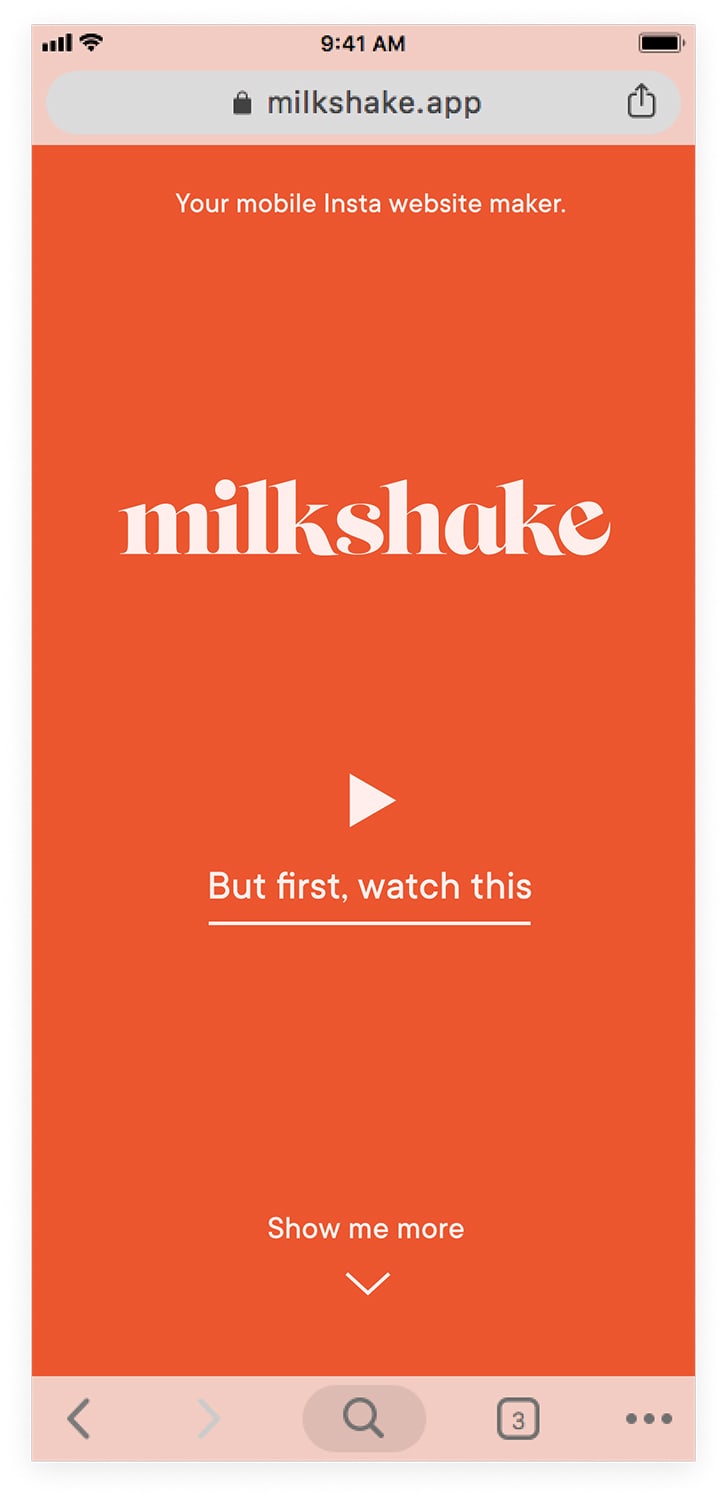Open the share sheet icon
Image resolution: width=727 pixels, height=1500 pixels.
(641, 102)
